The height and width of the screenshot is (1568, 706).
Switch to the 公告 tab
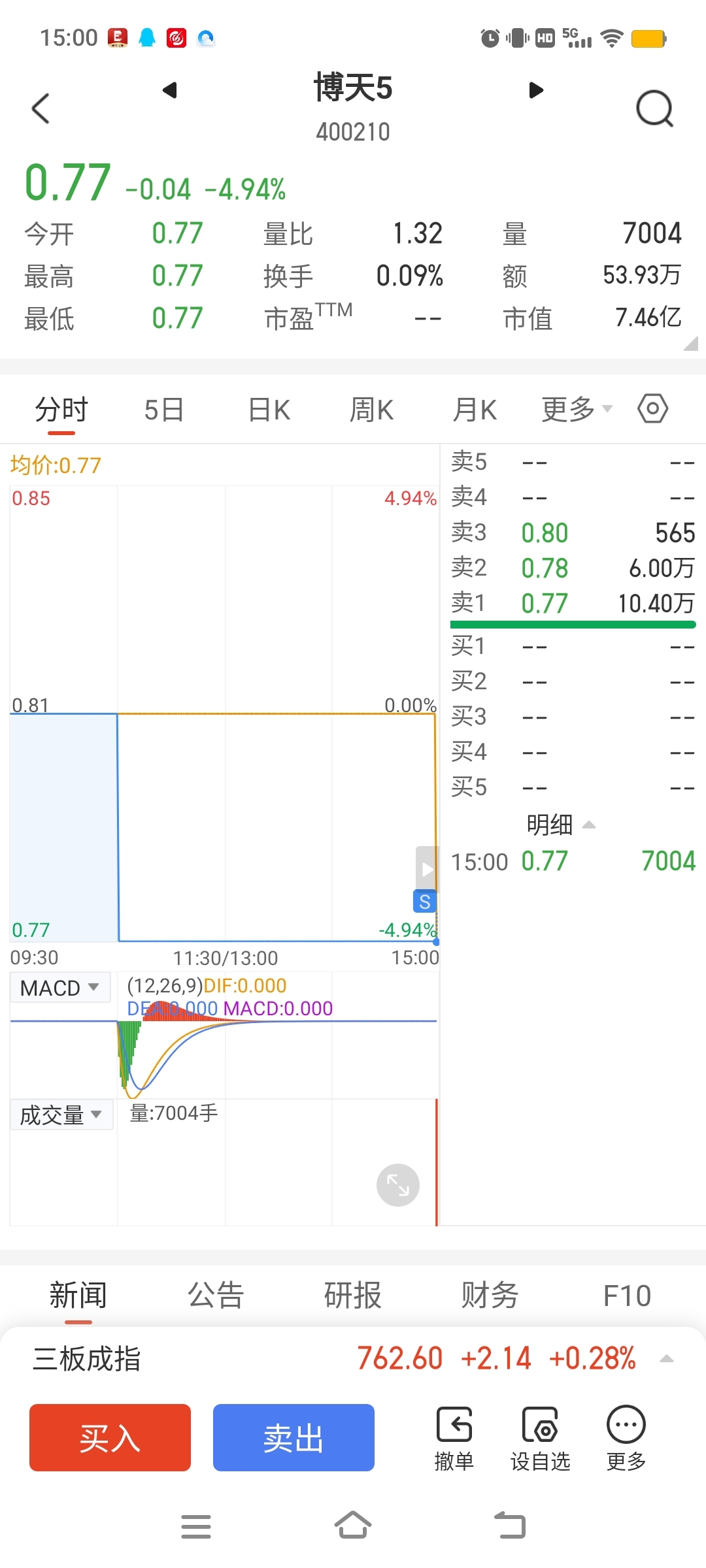[216, 1295]
